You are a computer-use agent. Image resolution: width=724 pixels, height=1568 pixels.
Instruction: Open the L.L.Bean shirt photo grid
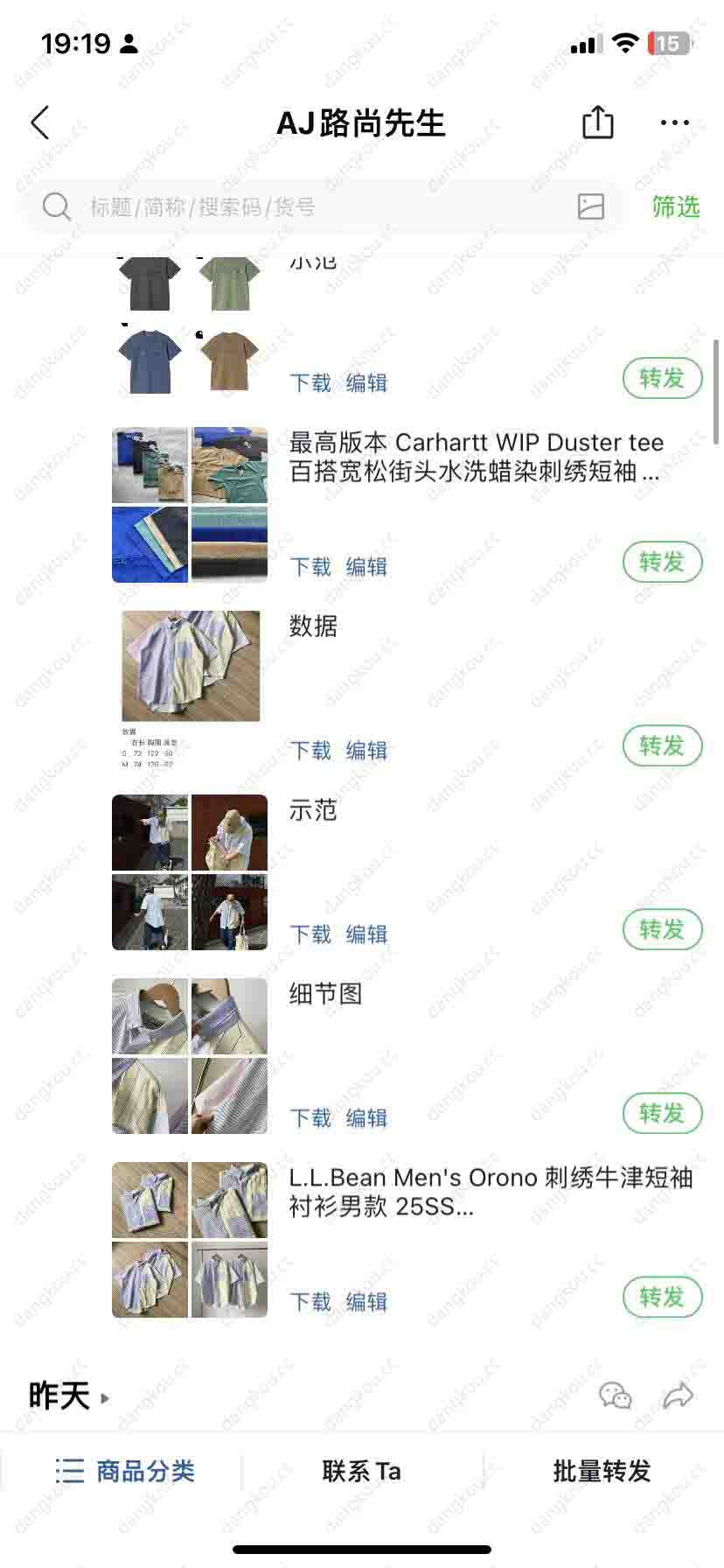pos(190,1239)
